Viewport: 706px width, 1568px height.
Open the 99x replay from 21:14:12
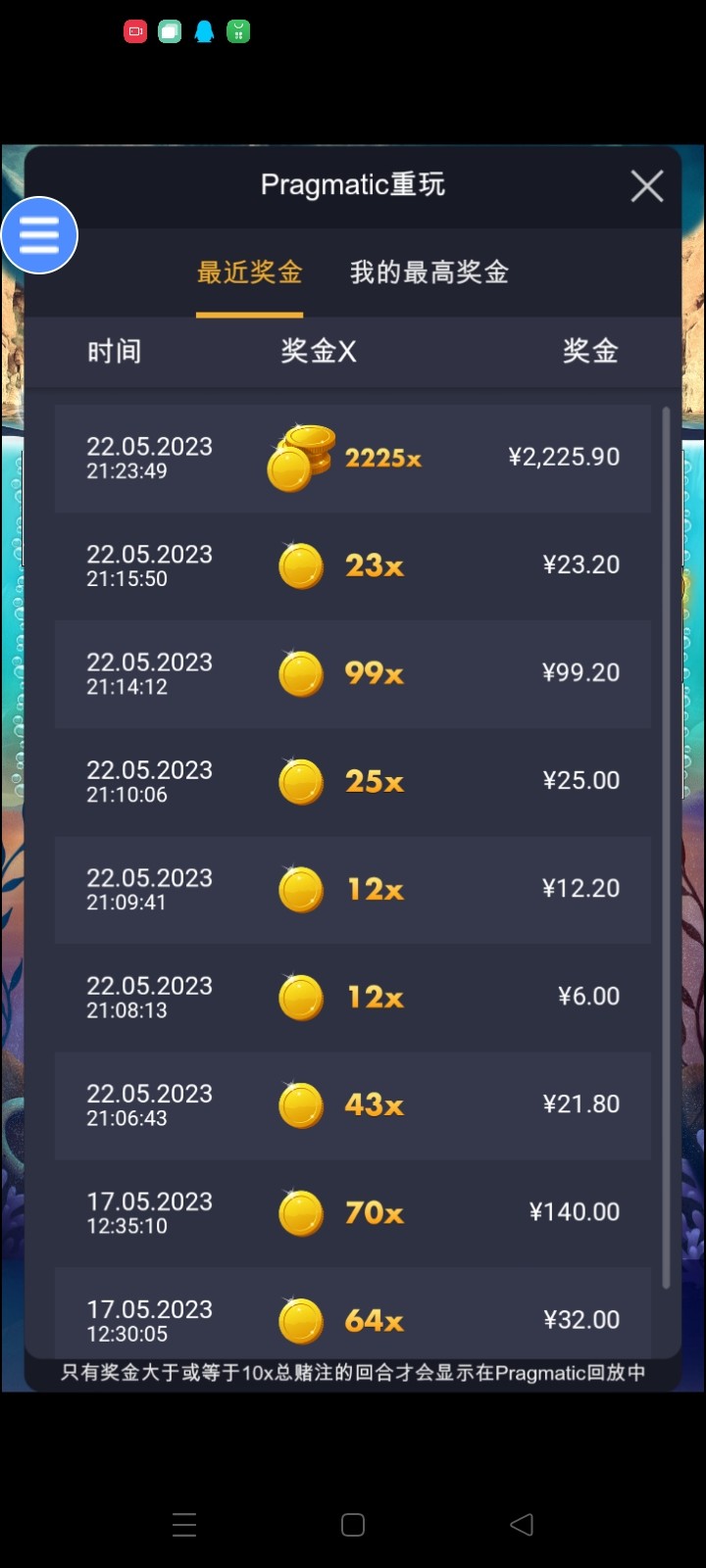(353, 673)
